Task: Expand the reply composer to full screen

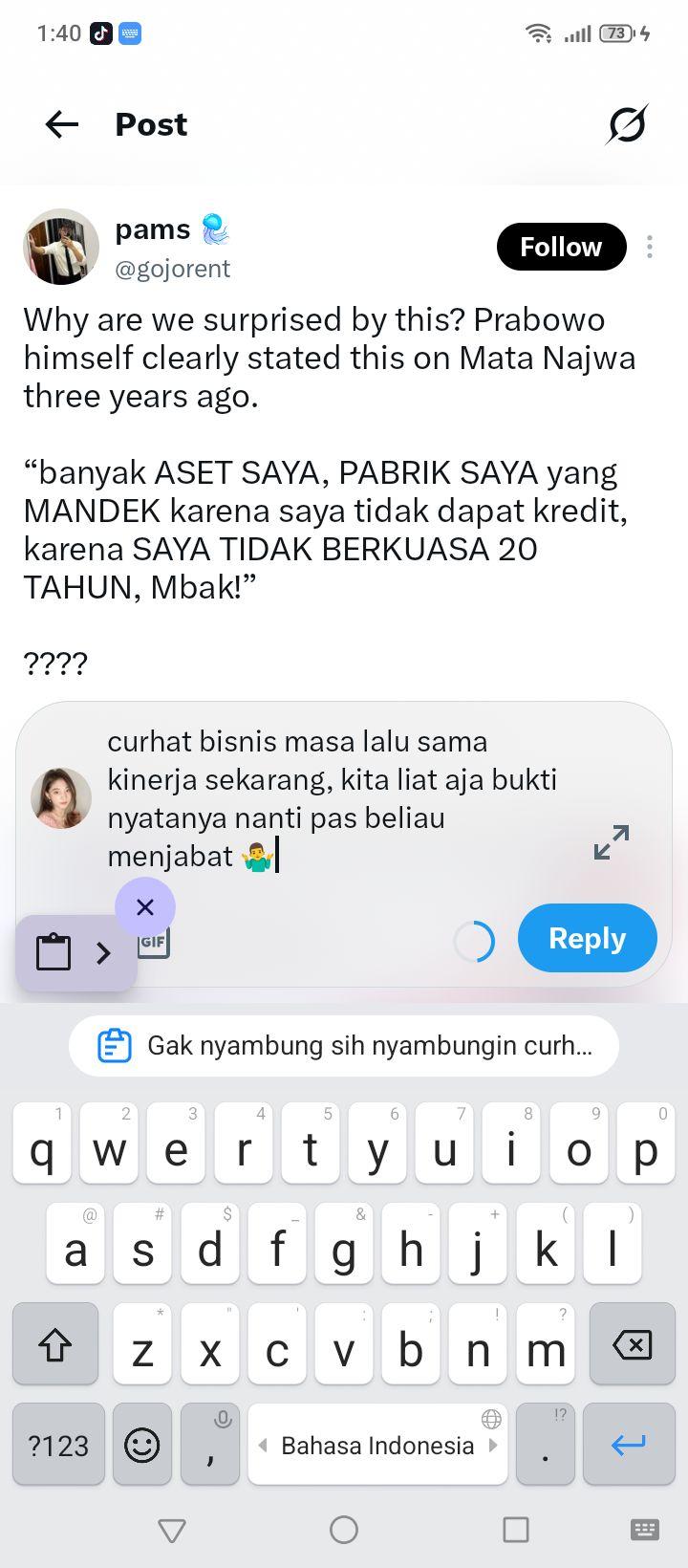Action: [x=612, y=842]
